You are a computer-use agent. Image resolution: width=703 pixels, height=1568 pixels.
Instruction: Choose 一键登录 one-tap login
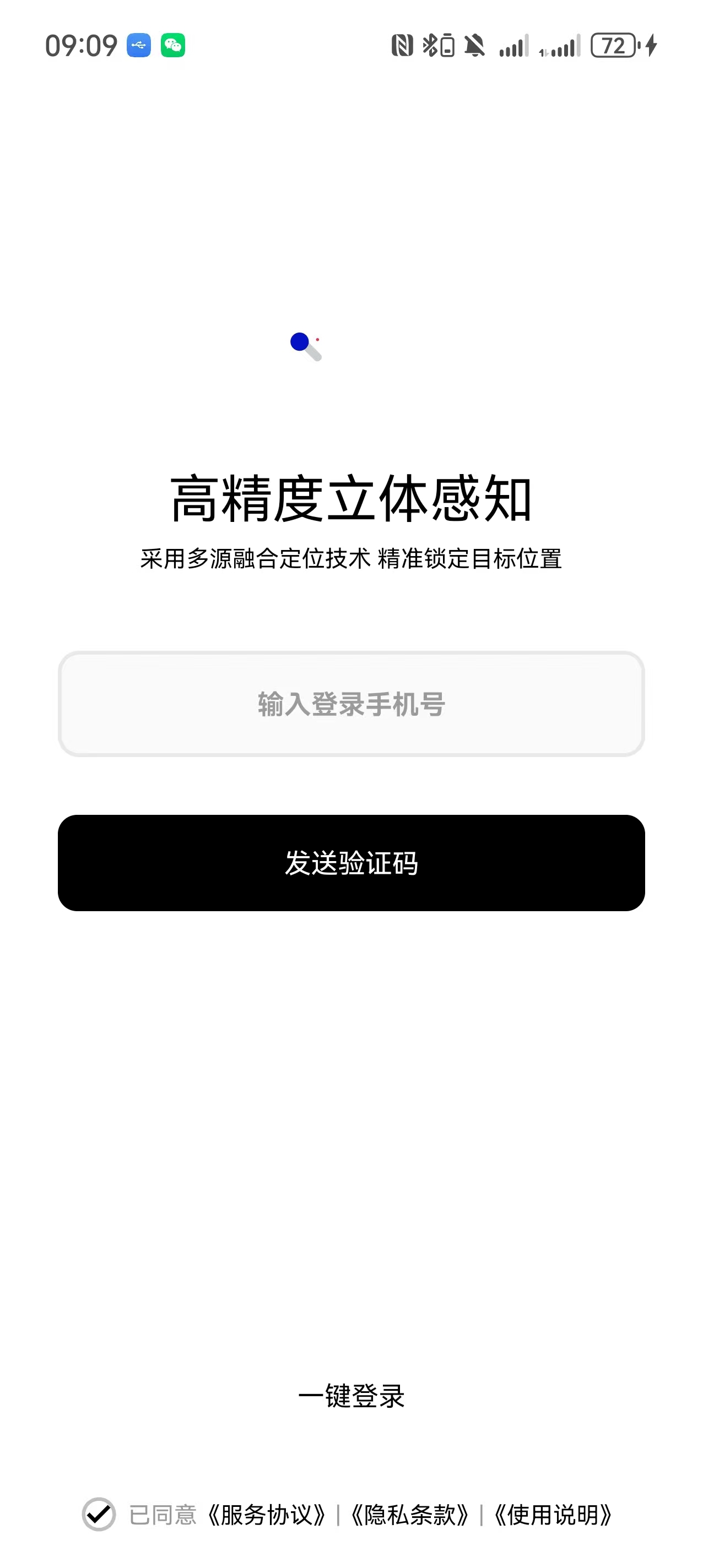351,1396
